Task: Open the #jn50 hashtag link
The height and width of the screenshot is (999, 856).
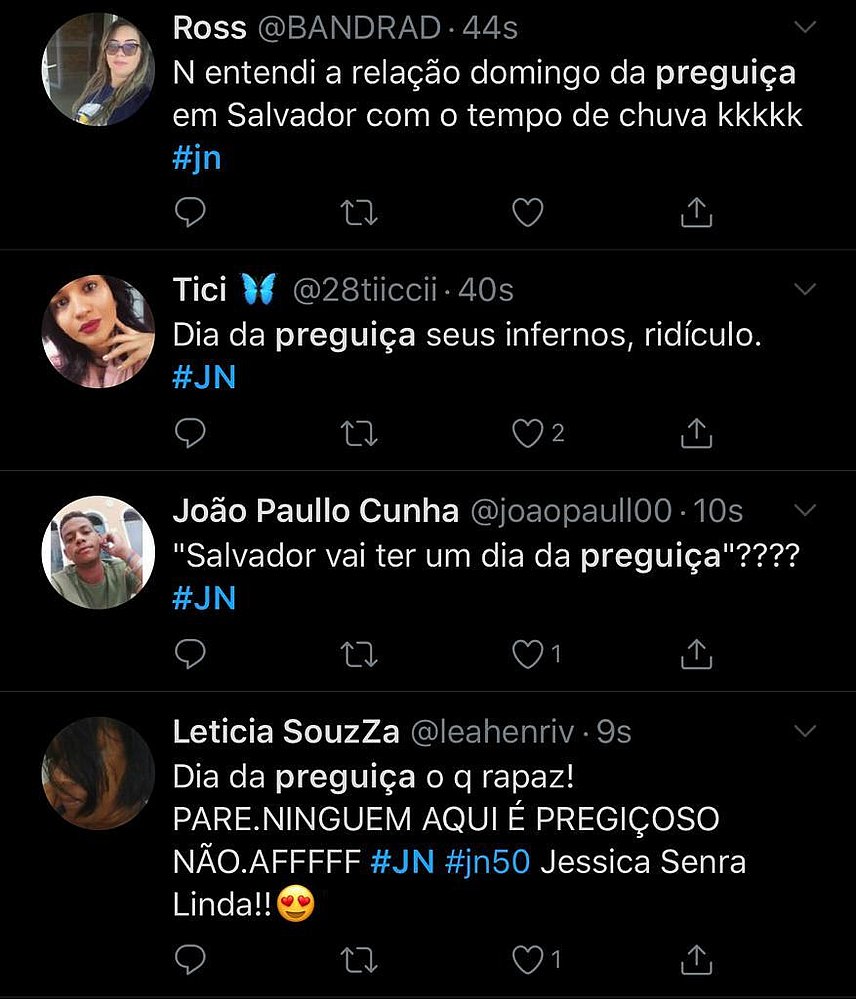Action: (x=487, y=862)
